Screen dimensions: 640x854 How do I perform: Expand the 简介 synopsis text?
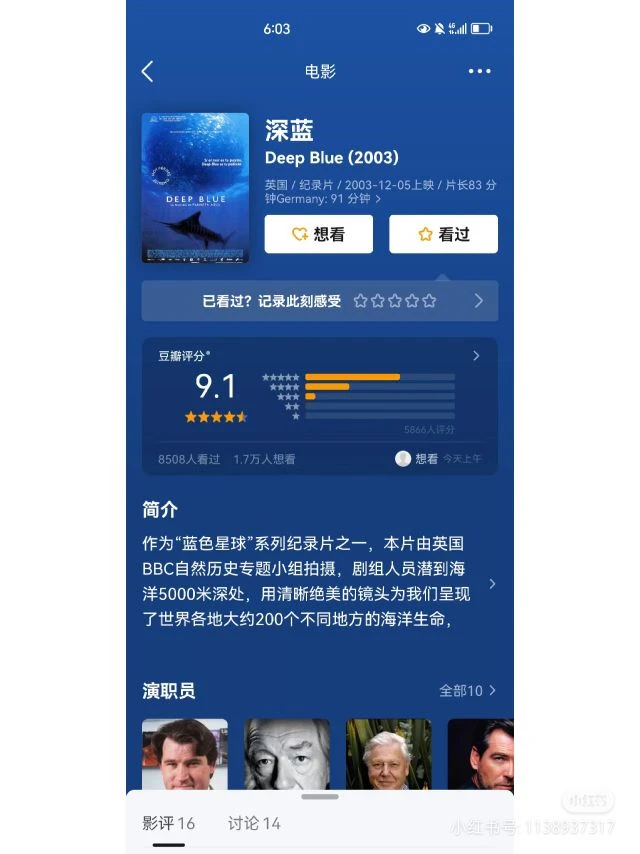pyautogui.click(x=492, y=583)
